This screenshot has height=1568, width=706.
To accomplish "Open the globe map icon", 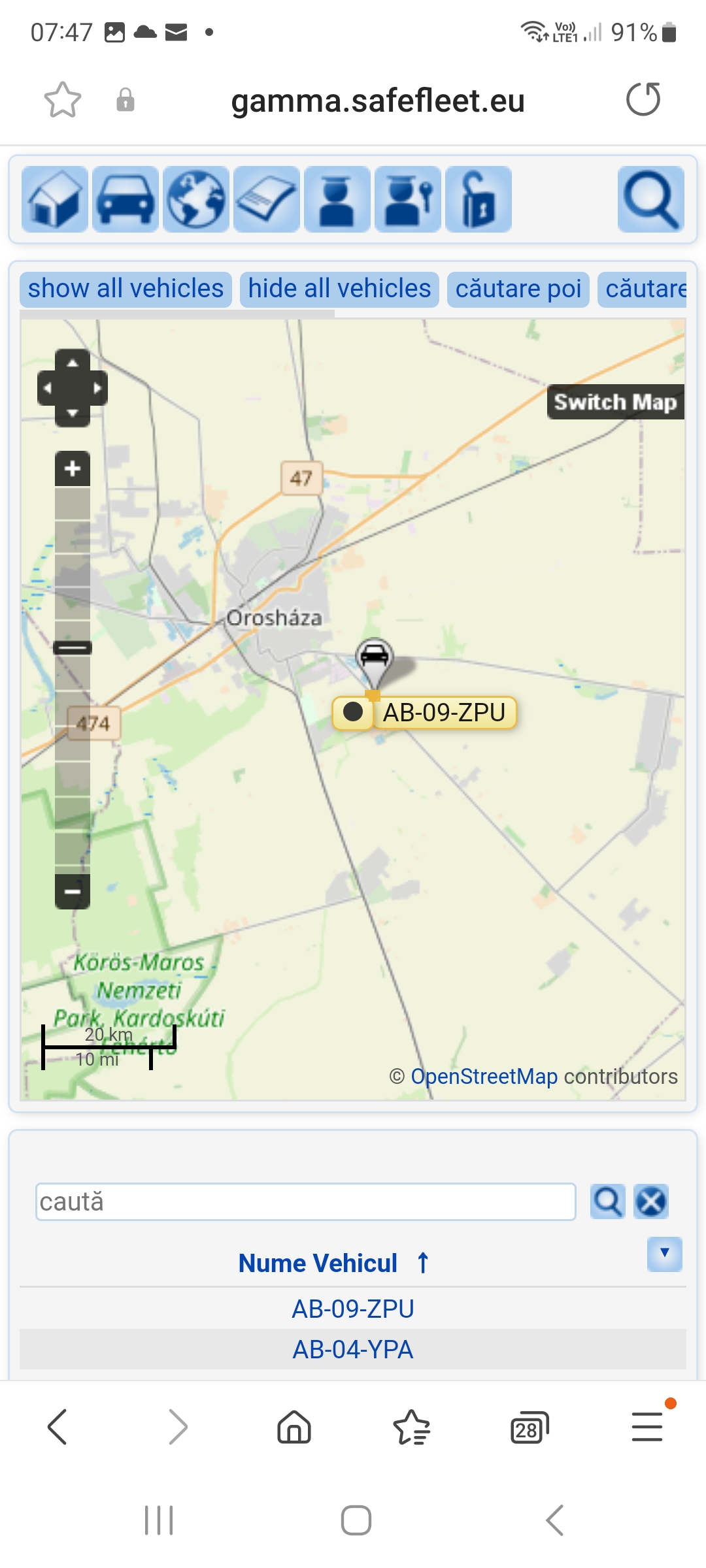I will click(x=196, y=199).
